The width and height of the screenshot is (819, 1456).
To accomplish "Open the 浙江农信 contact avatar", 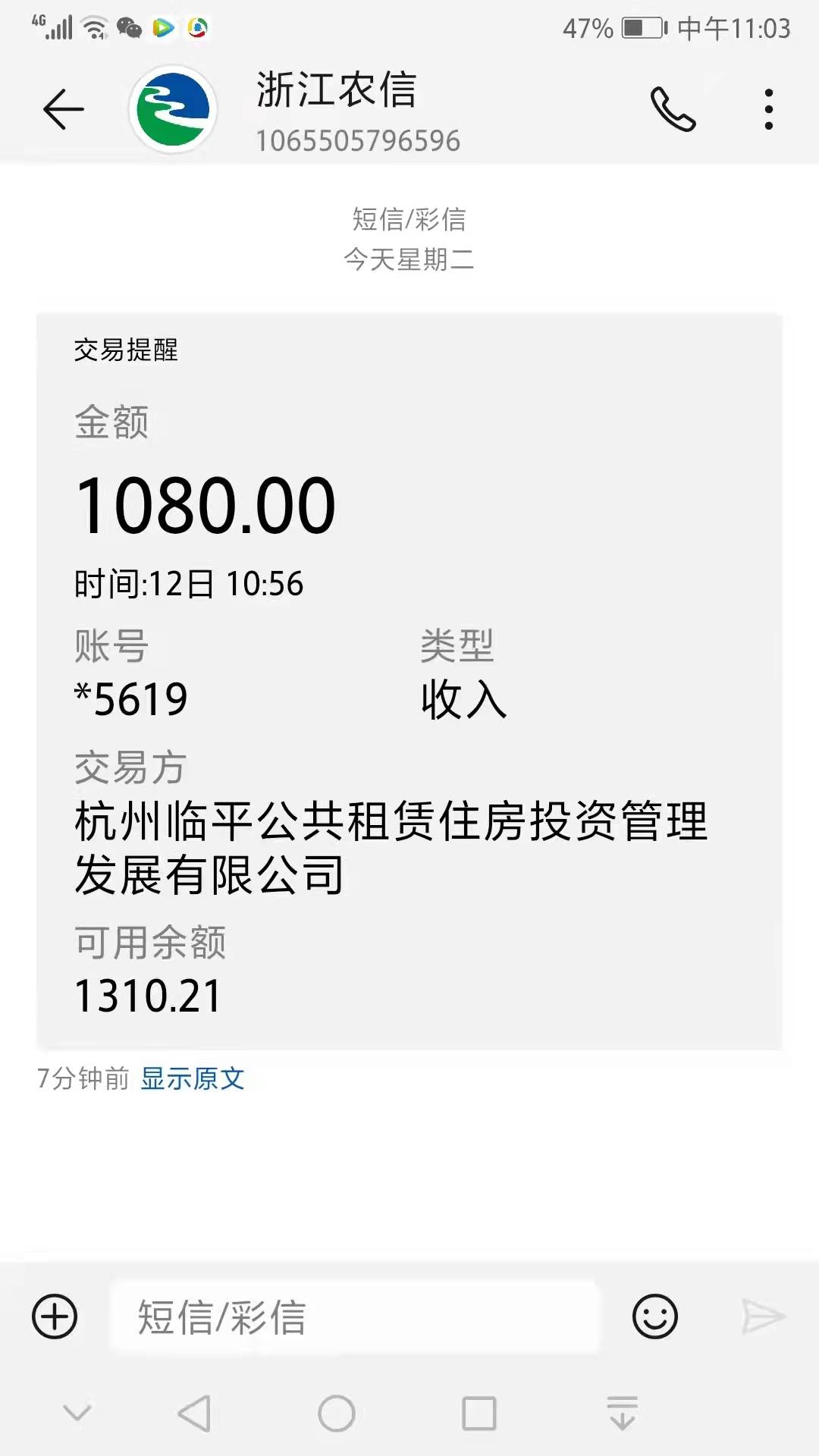I will (x=174, y=110).
